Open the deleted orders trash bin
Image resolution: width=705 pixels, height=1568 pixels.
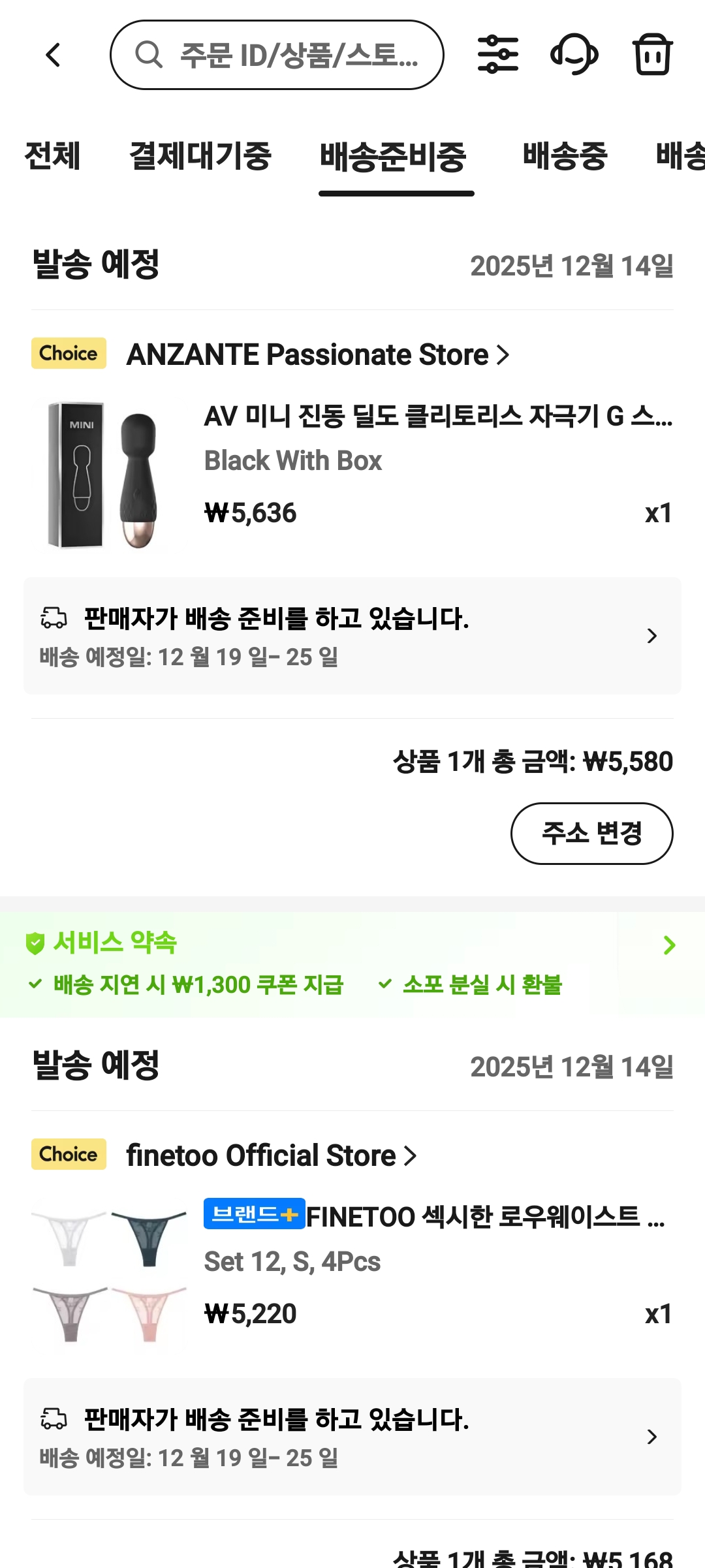(652, 55)
